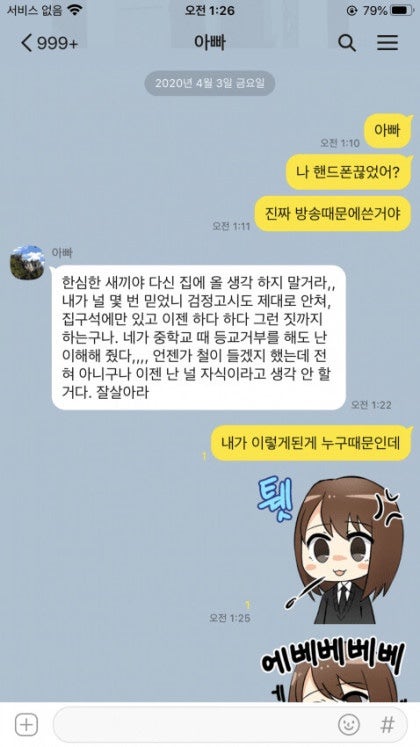This screenshot has width=420, height=747.
Task: Tap the 퉷 emoticon sticker
Action: [x=330, y=549]
